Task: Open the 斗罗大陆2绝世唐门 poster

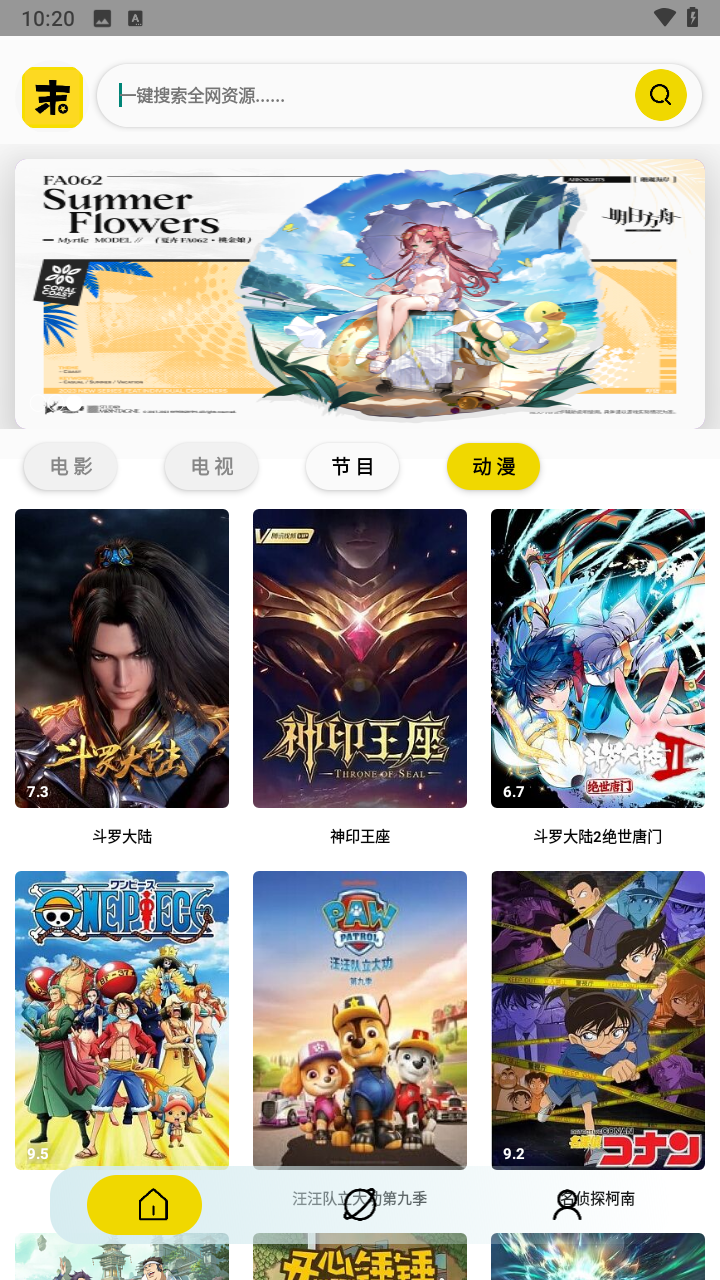Action: tap(597, 658)
